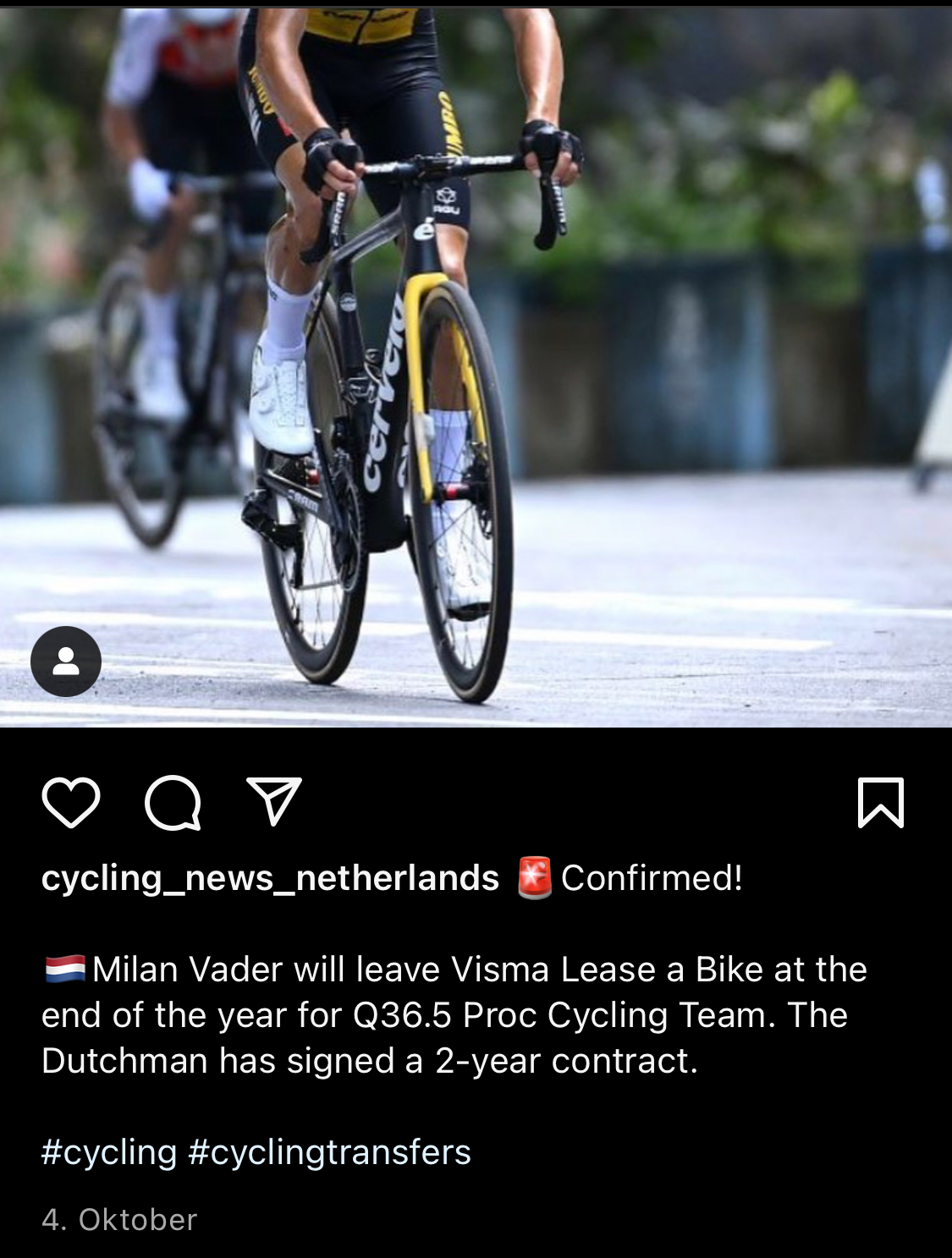Open the cycling_news_netherlands profile
This screenshot has height=1258, width=952.
[x=270, y=878]
